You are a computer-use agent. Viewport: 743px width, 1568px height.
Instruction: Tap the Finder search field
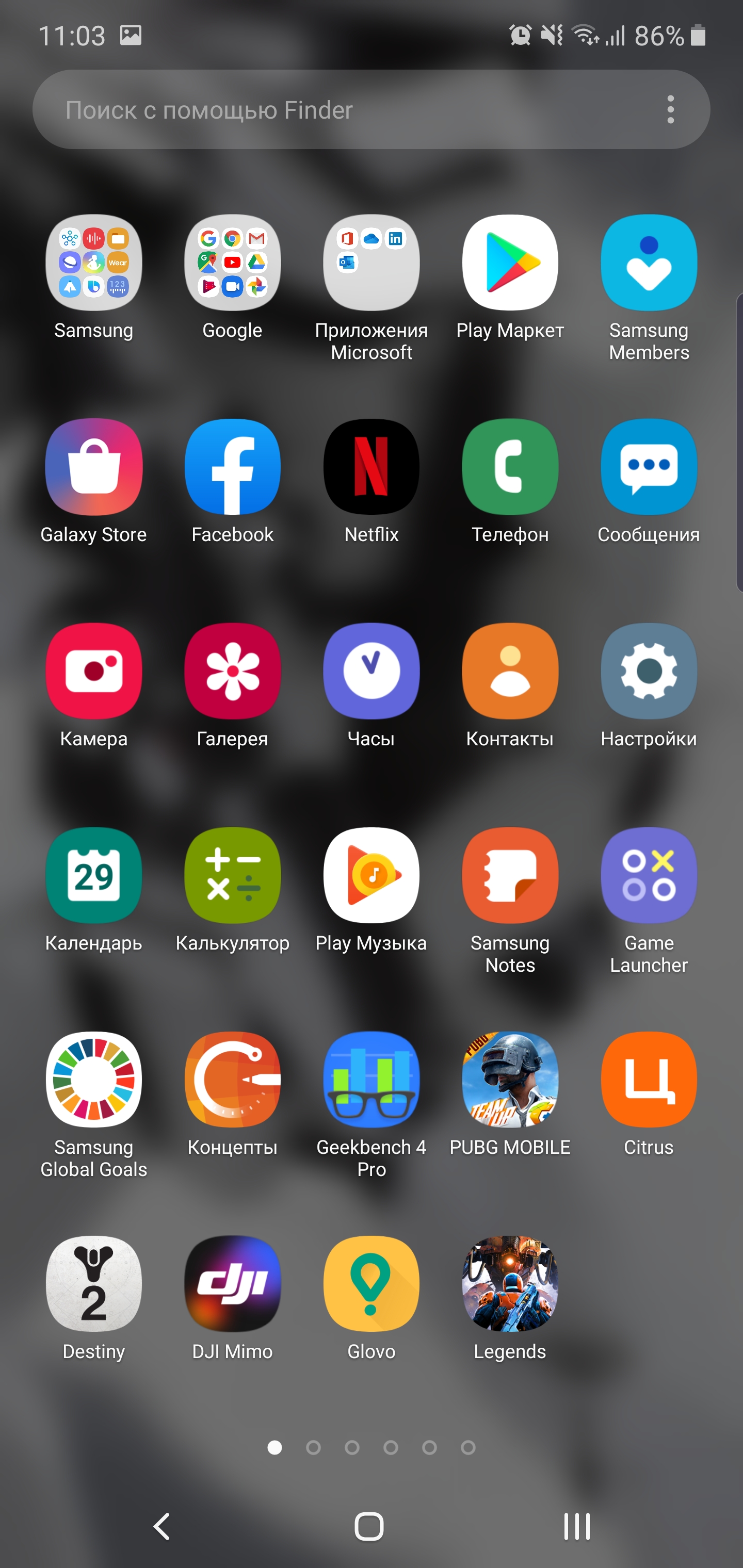[x=341, y=110]
